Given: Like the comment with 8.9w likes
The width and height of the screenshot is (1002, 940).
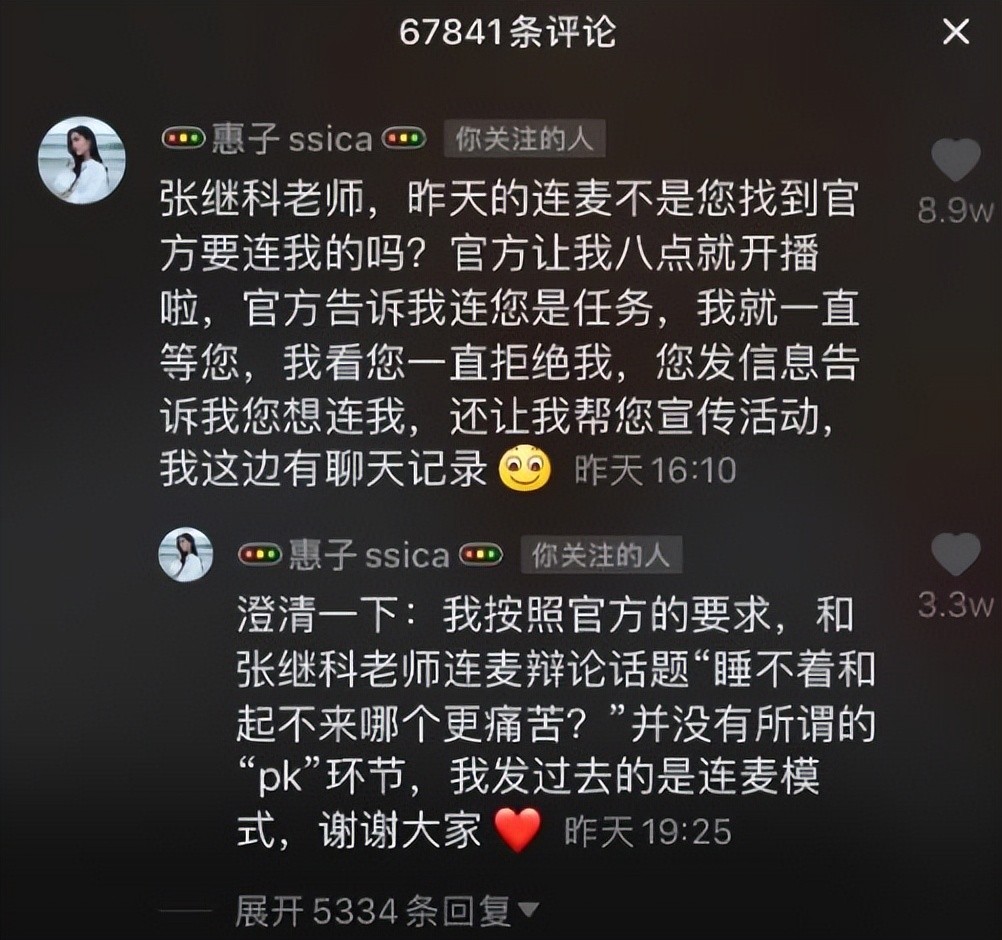Looking at the screenshot, I should coord(955,160).
